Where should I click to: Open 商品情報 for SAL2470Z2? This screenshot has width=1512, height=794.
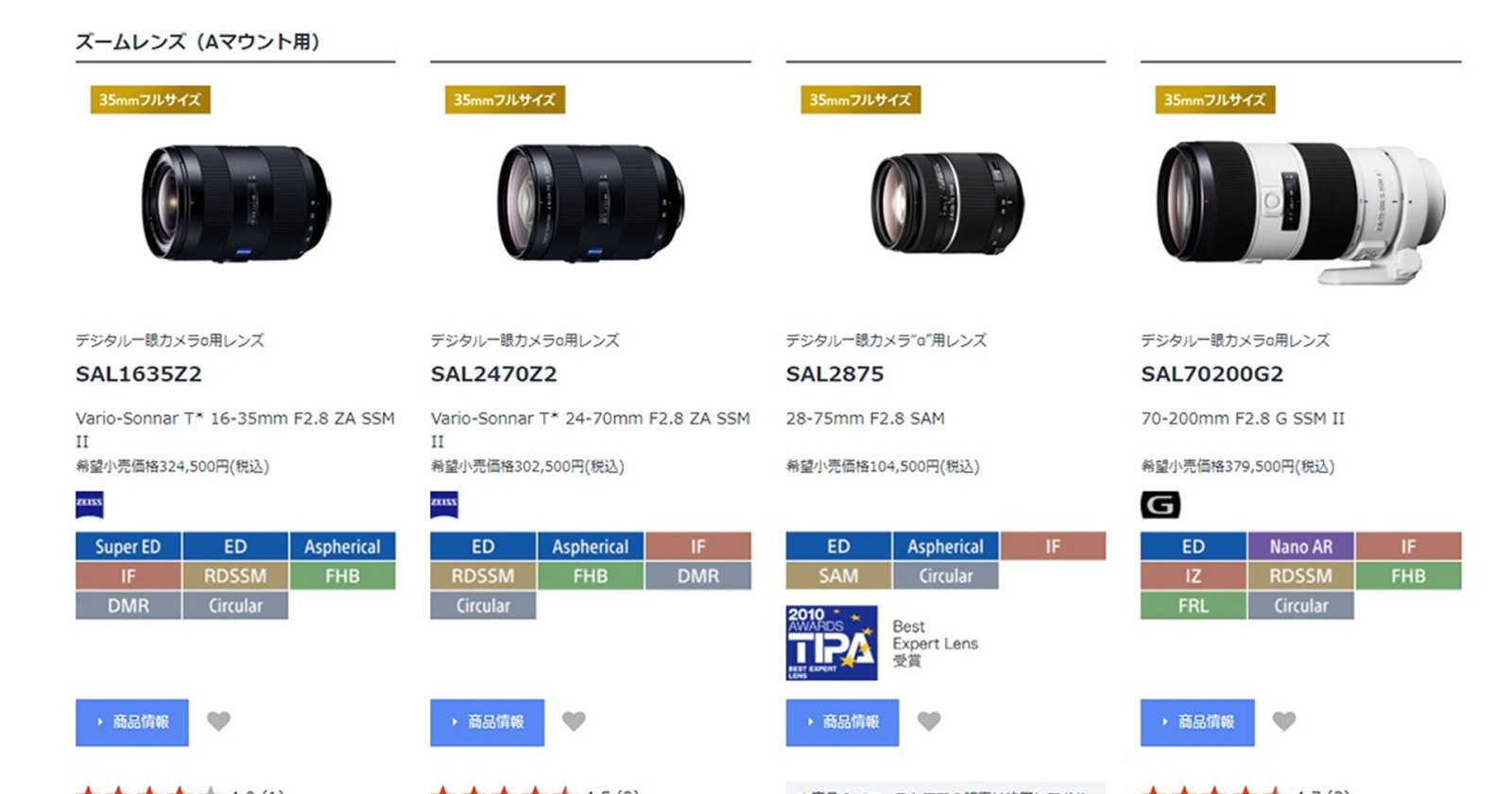point(487,722)
